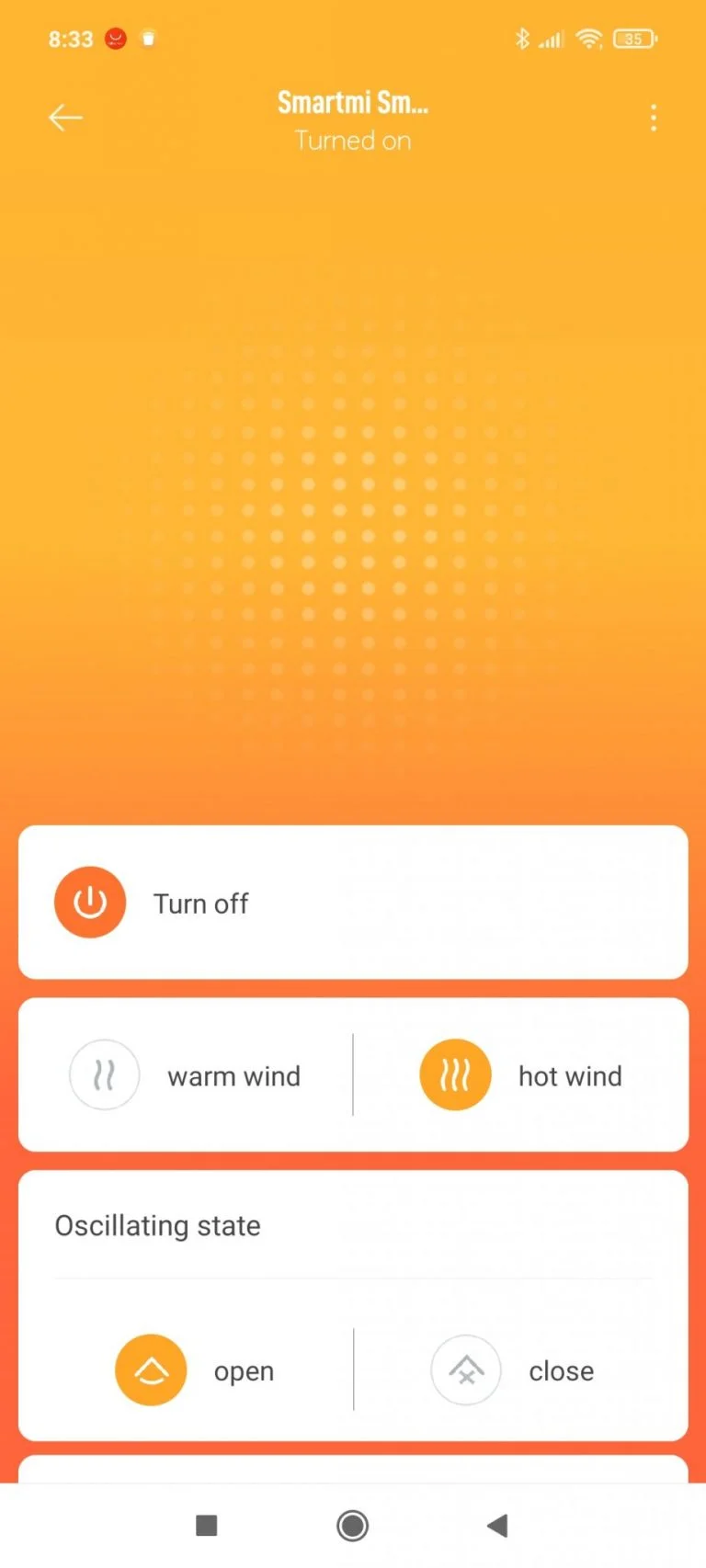The width and height of the screenshot is (706, 1568).
Task: Tap the Bluetooth icon in the status bar
Action: click(x=521, y=39)
